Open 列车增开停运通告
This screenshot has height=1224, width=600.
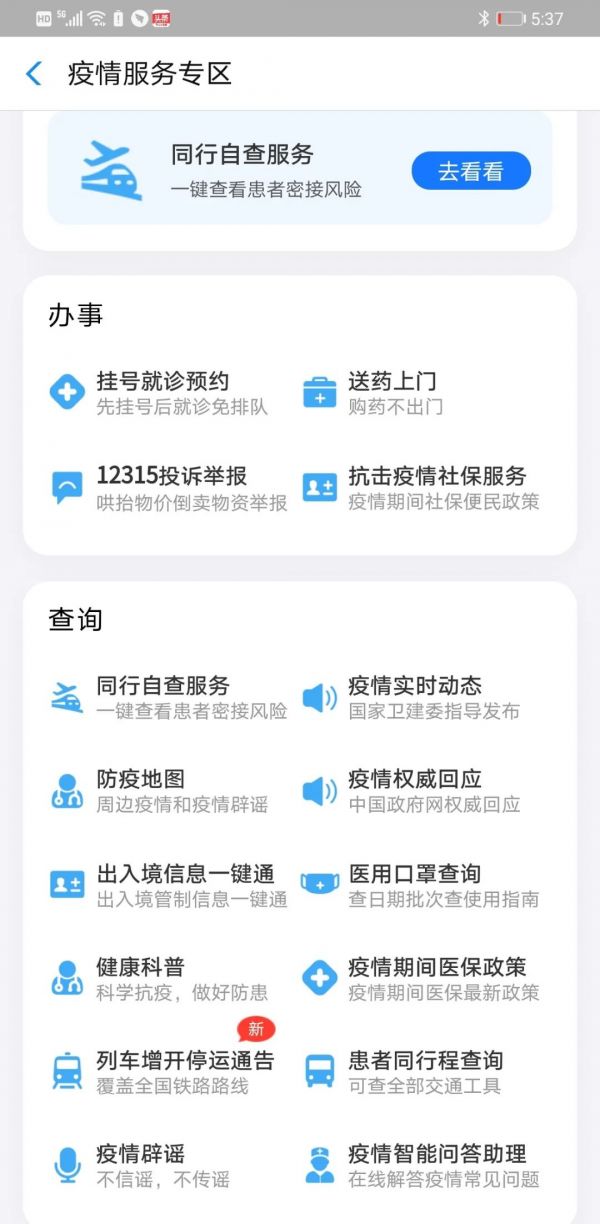[162, 1071]
